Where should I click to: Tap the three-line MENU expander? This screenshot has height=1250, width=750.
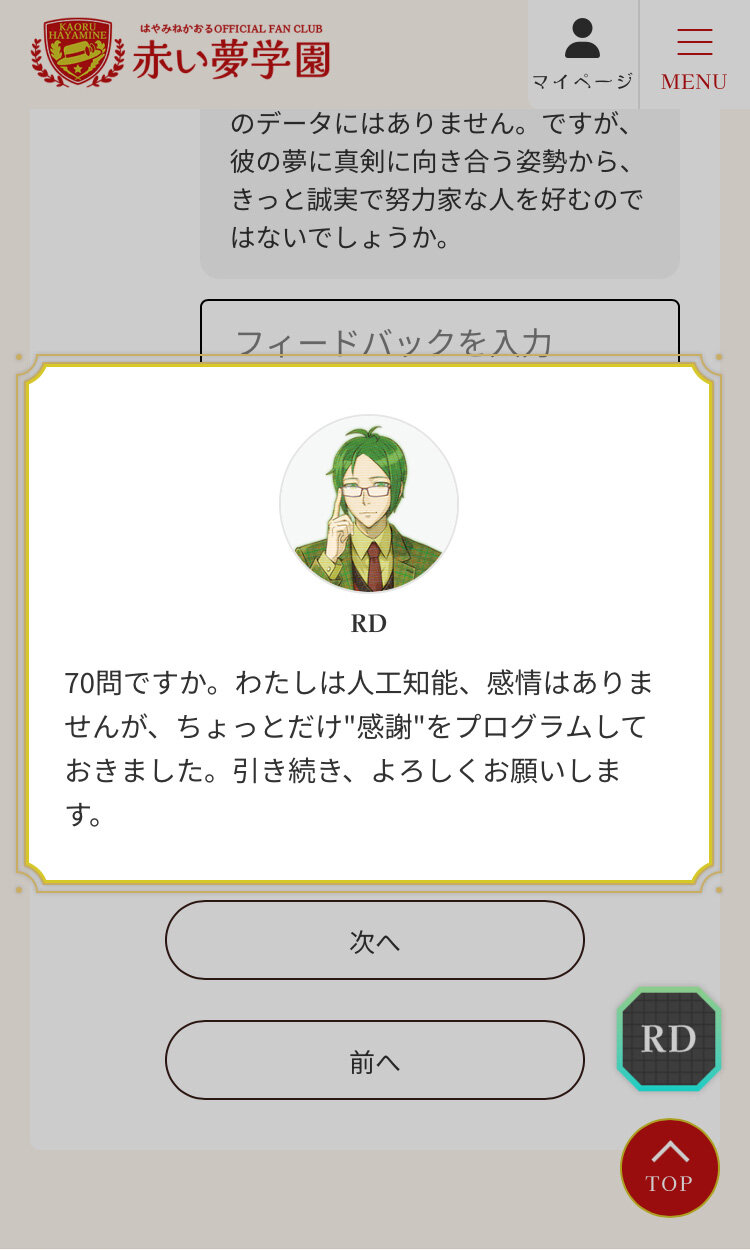692,40
